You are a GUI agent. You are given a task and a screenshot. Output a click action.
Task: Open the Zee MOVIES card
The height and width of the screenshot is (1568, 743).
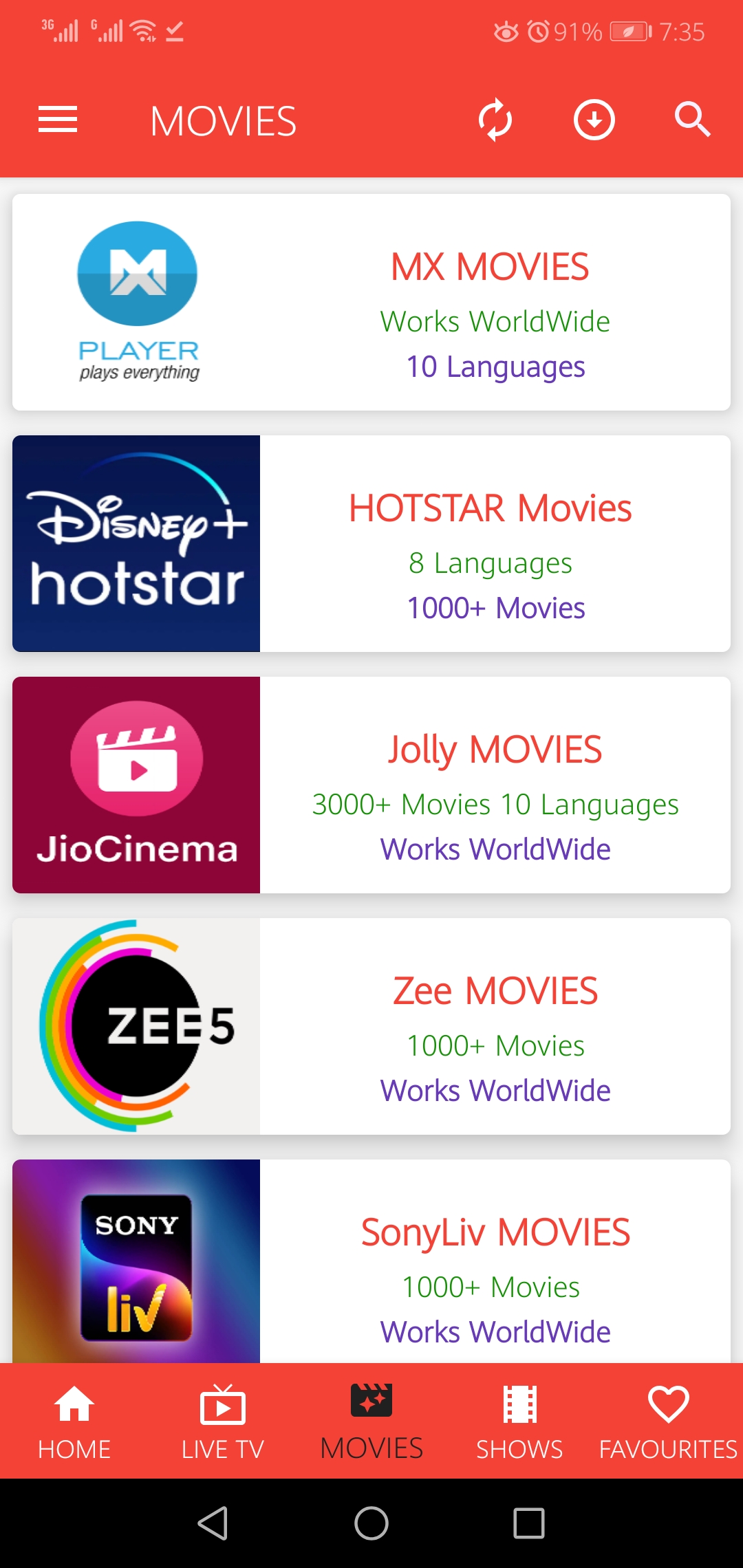click(371, 1026)
